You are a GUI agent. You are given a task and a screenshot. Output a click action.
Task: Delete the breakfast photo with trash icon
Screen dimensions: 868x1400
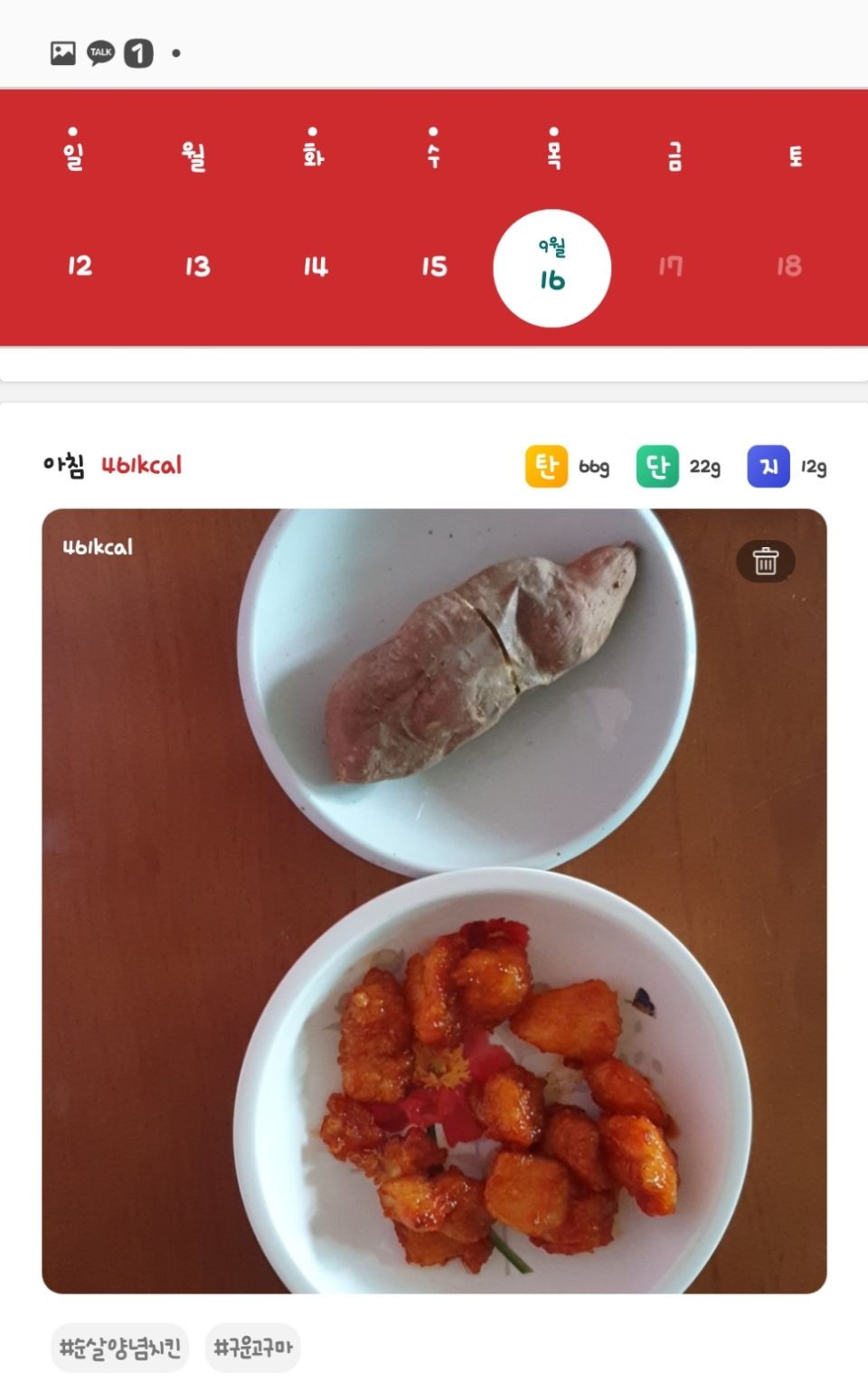[x=766, y=561]
